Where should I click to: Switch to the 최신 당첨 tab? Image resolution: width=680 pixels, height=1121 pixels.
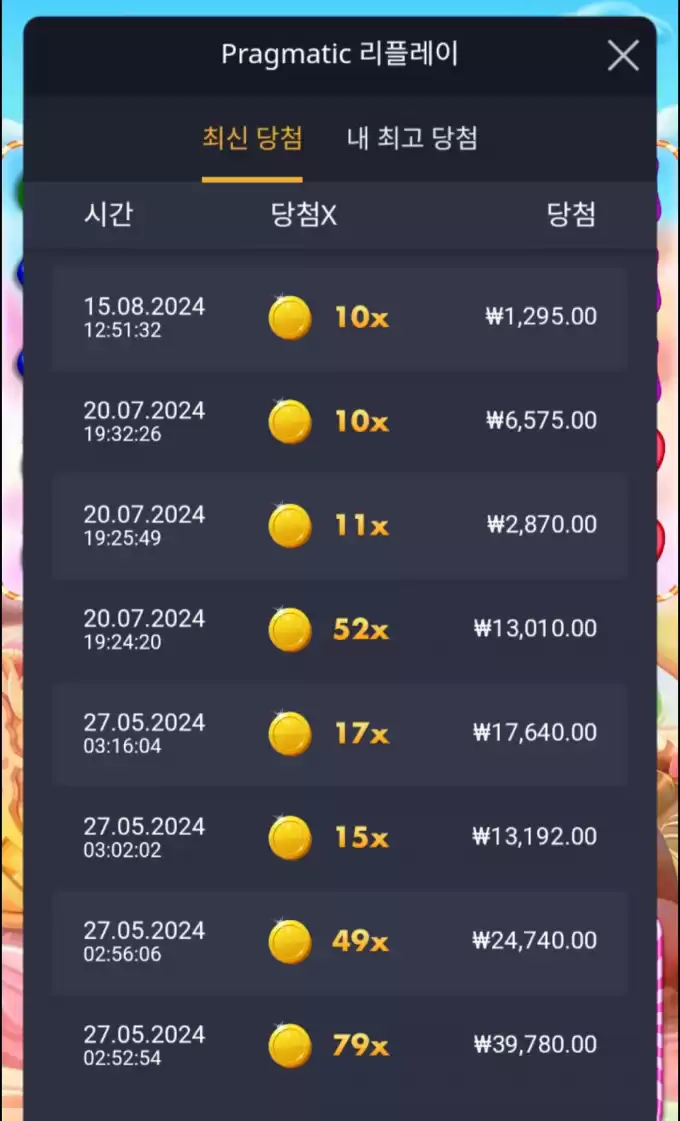252,138
